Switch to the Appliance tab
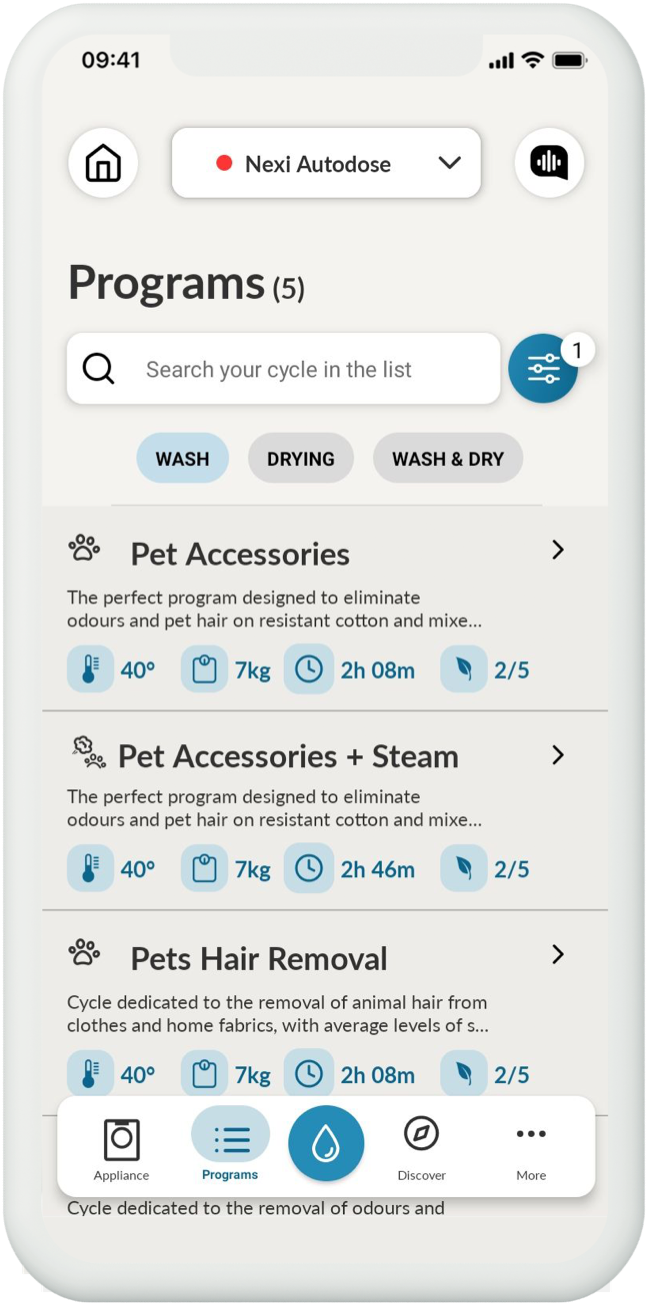Screen dimensions: 648x1306 tap(122, 1148)
